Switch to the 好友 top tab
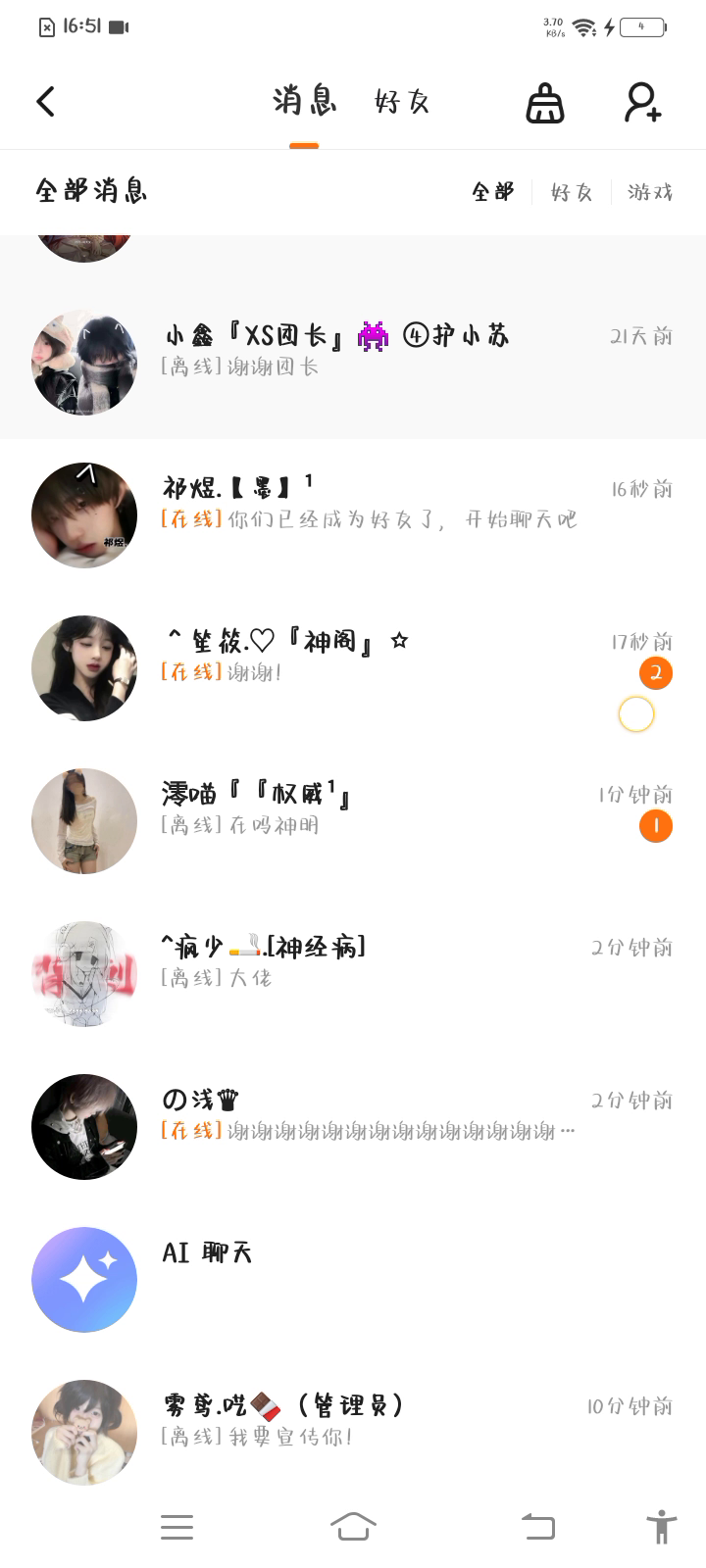The width and height of the screenshot is (706, 1568). click(x=402, y=102)
